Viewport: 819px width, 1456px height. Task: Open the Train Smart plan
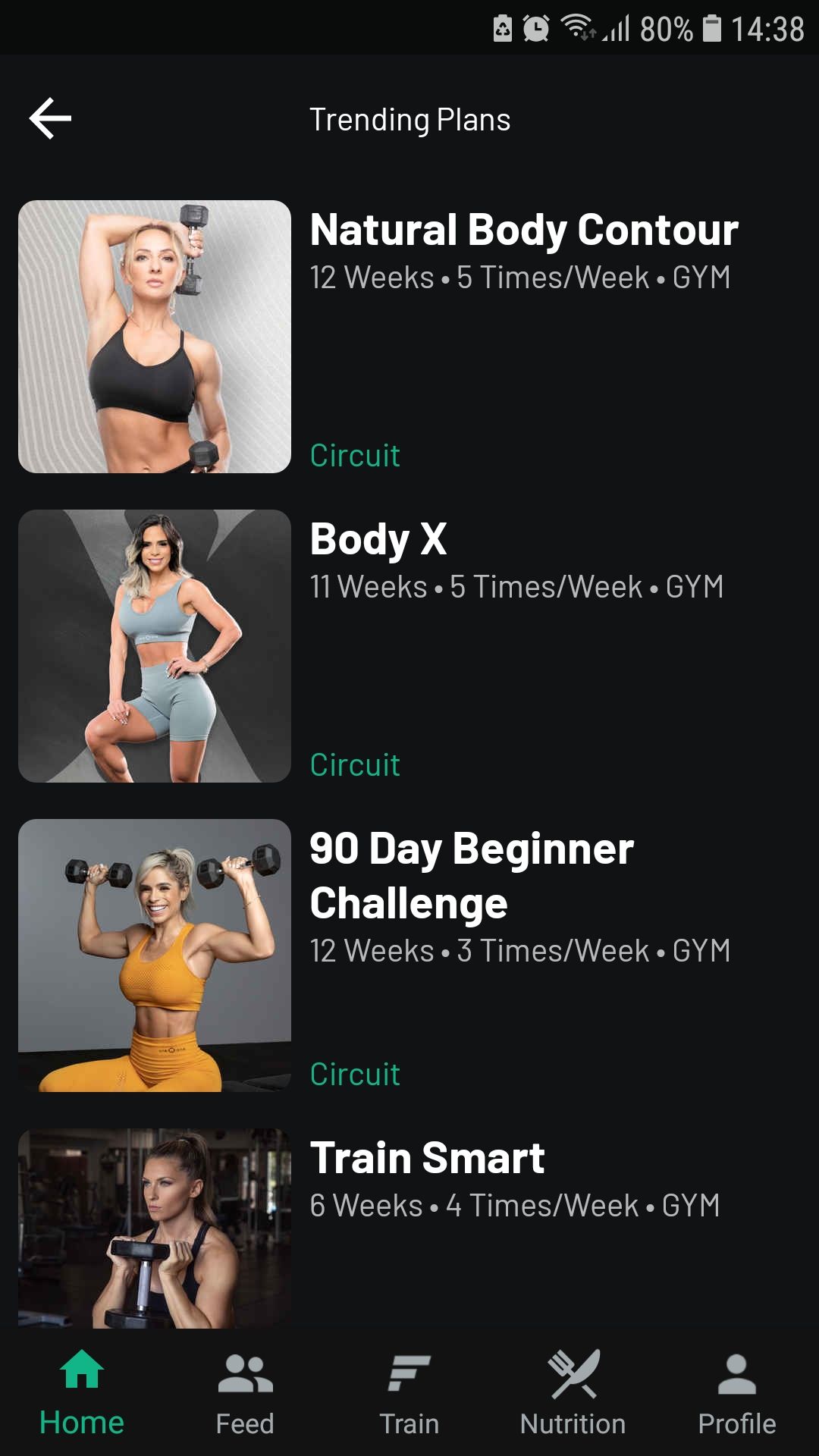tap(428, 1159)
